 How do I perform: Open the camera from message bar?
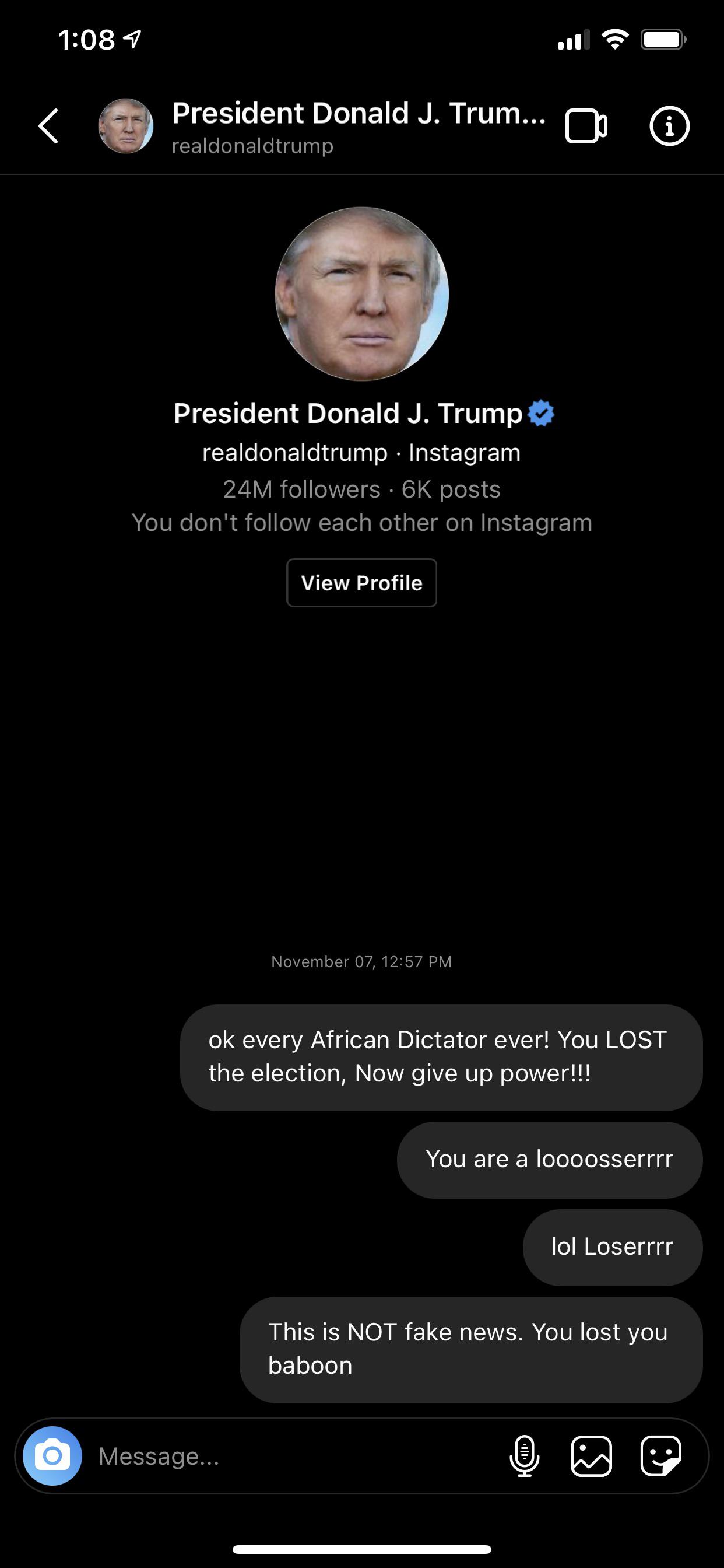[52, 1455]
